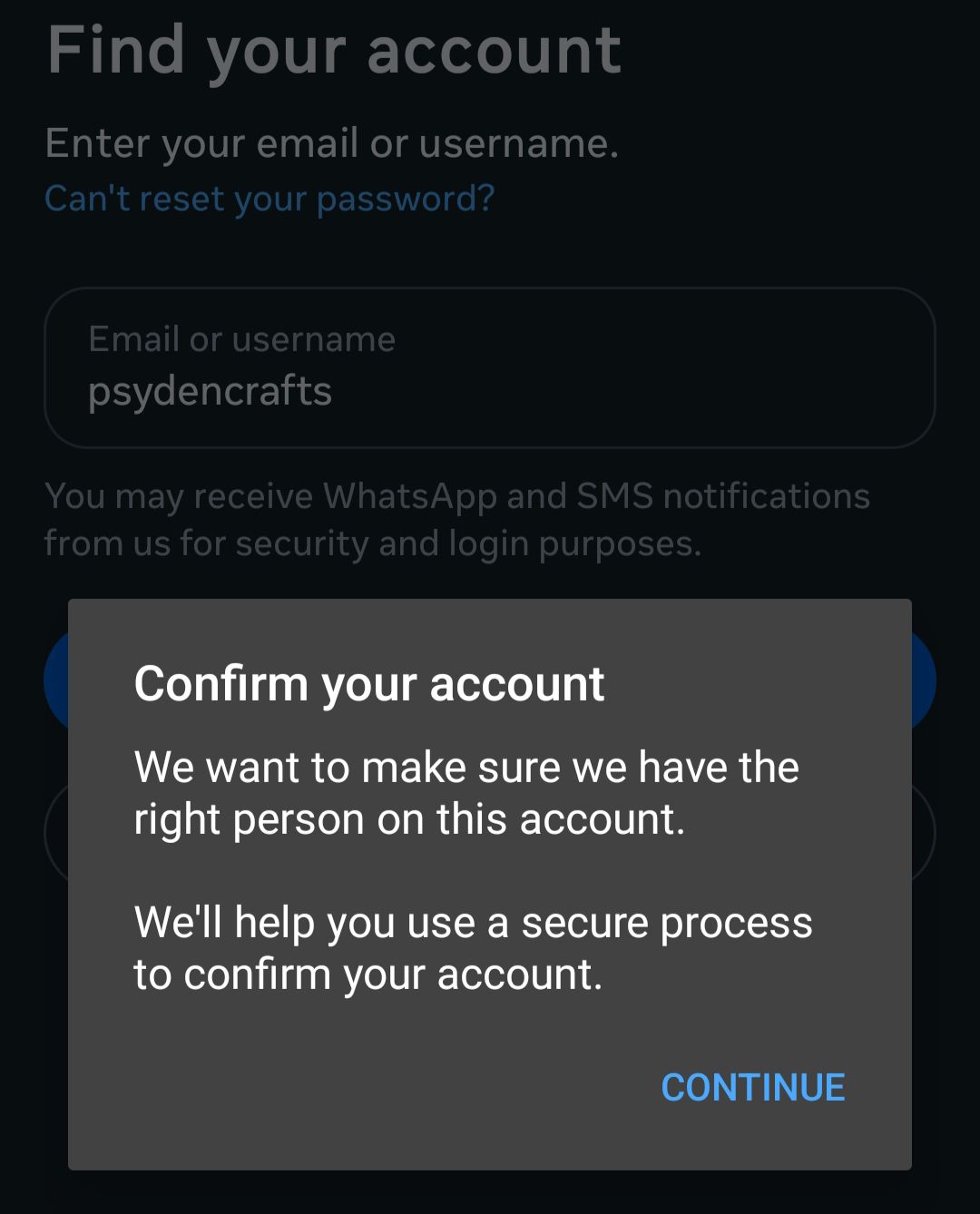Tap the Email or username field

point(490,368)
